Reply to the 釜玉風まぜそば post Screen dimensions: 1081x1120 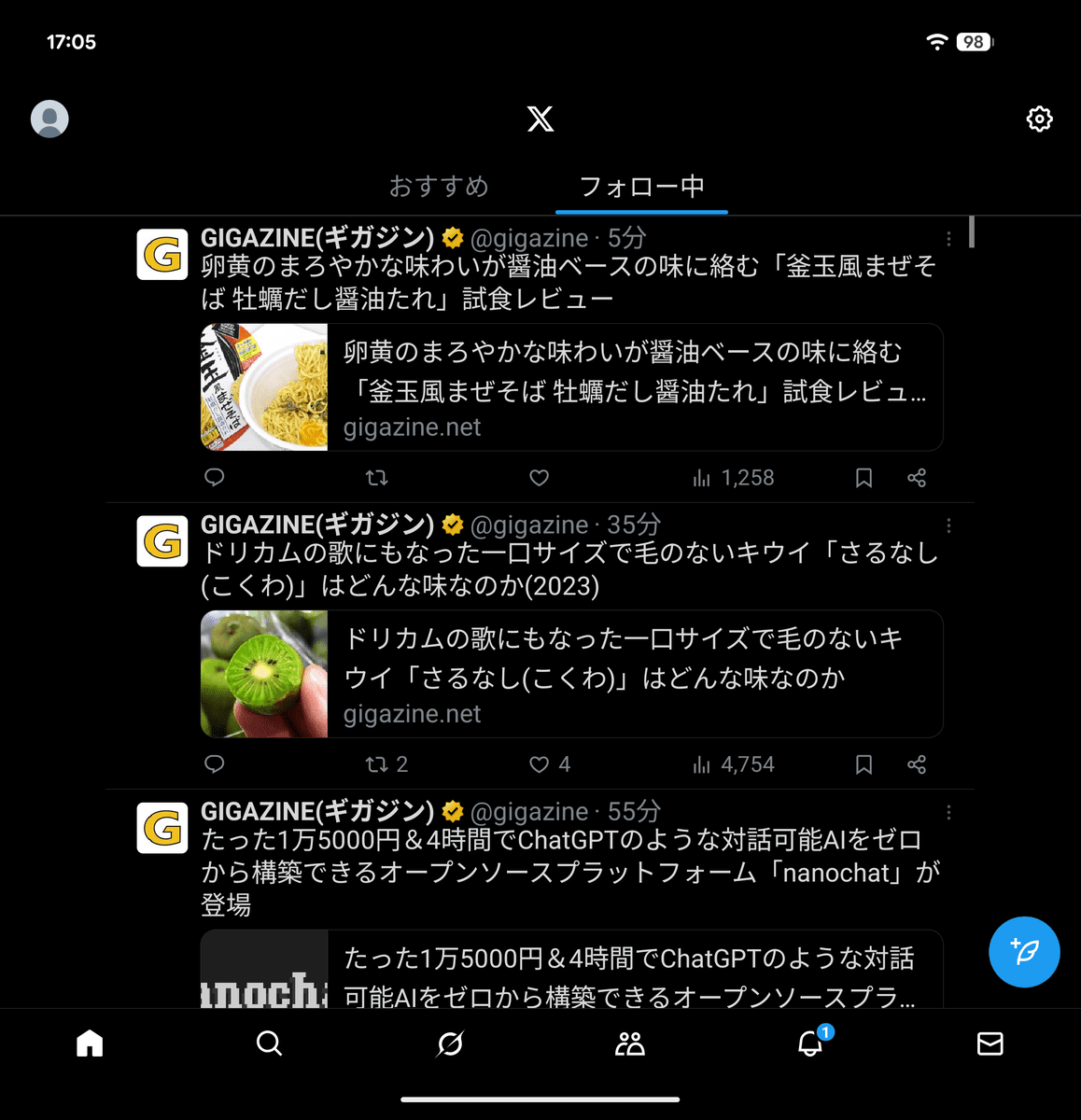215,478
